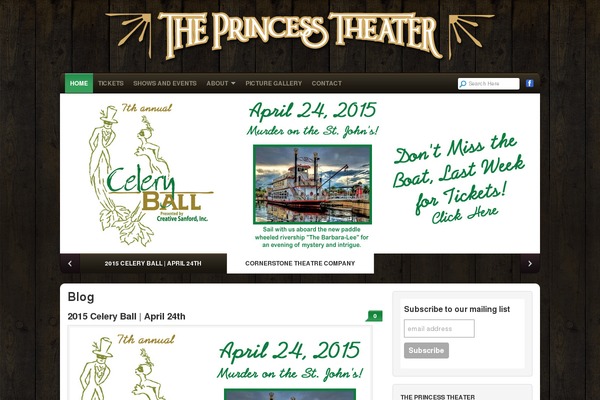Image resolution: width=600 pixels, height=400 pixels.
Task: Tap the email address field
Action: pyautogui.click(x=439, y=329)
